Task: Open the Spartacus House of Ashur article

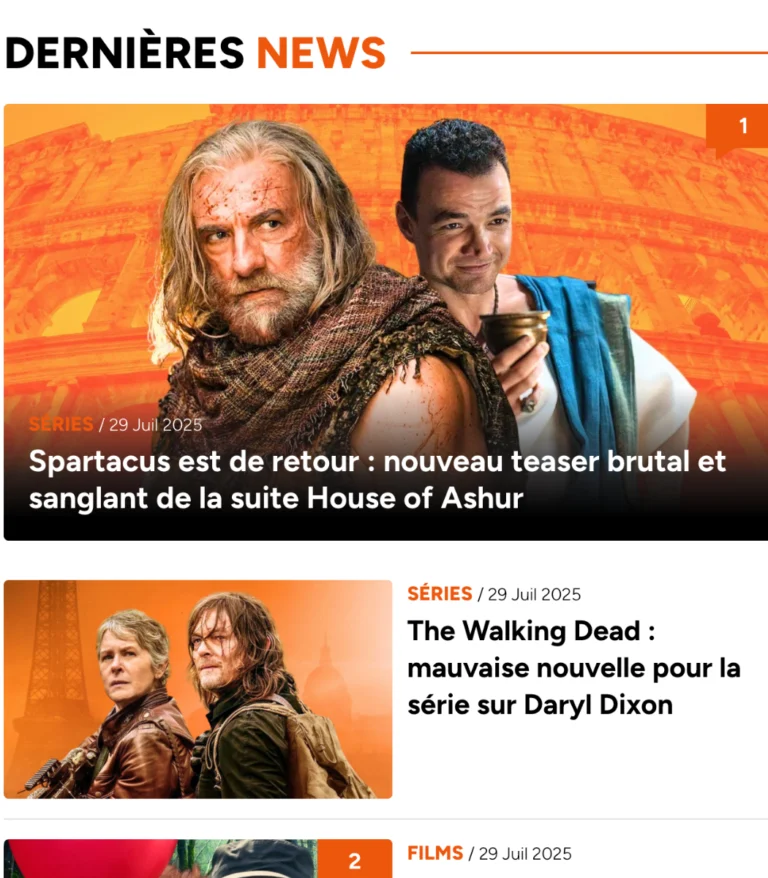Action: point(377,479)
